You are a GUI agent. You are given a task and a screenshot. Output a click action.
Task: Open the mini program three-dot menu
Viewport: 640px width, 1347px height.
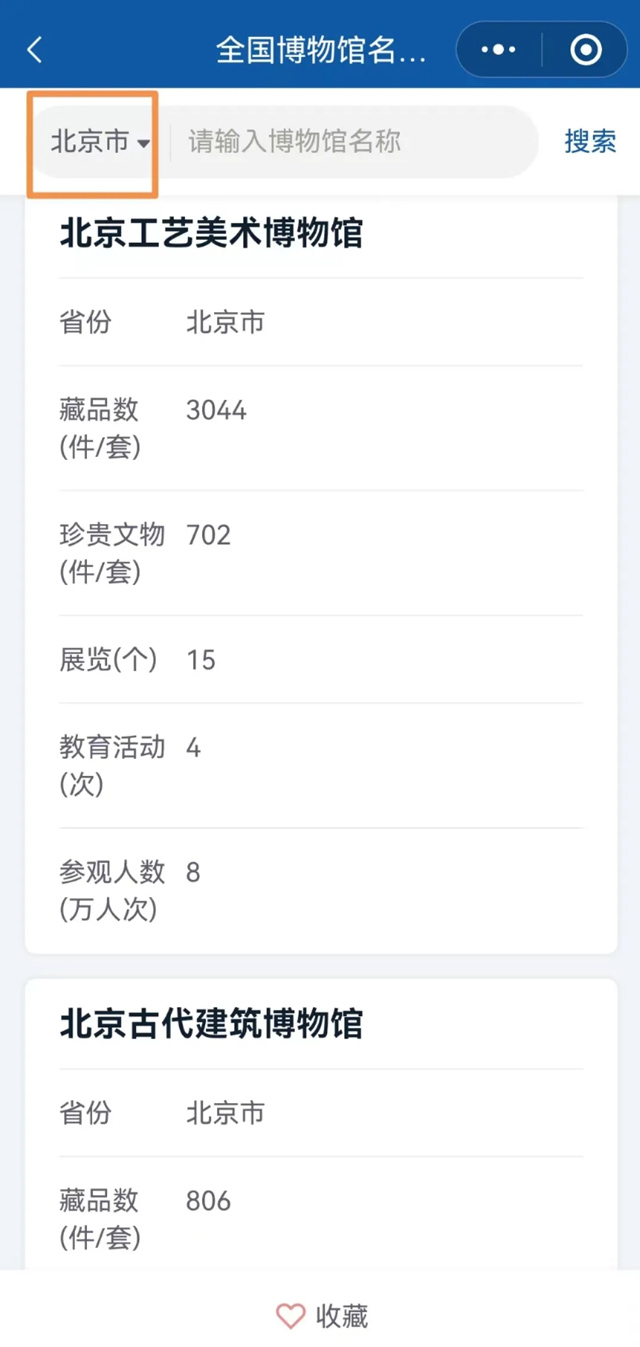(x=498, y=50)
